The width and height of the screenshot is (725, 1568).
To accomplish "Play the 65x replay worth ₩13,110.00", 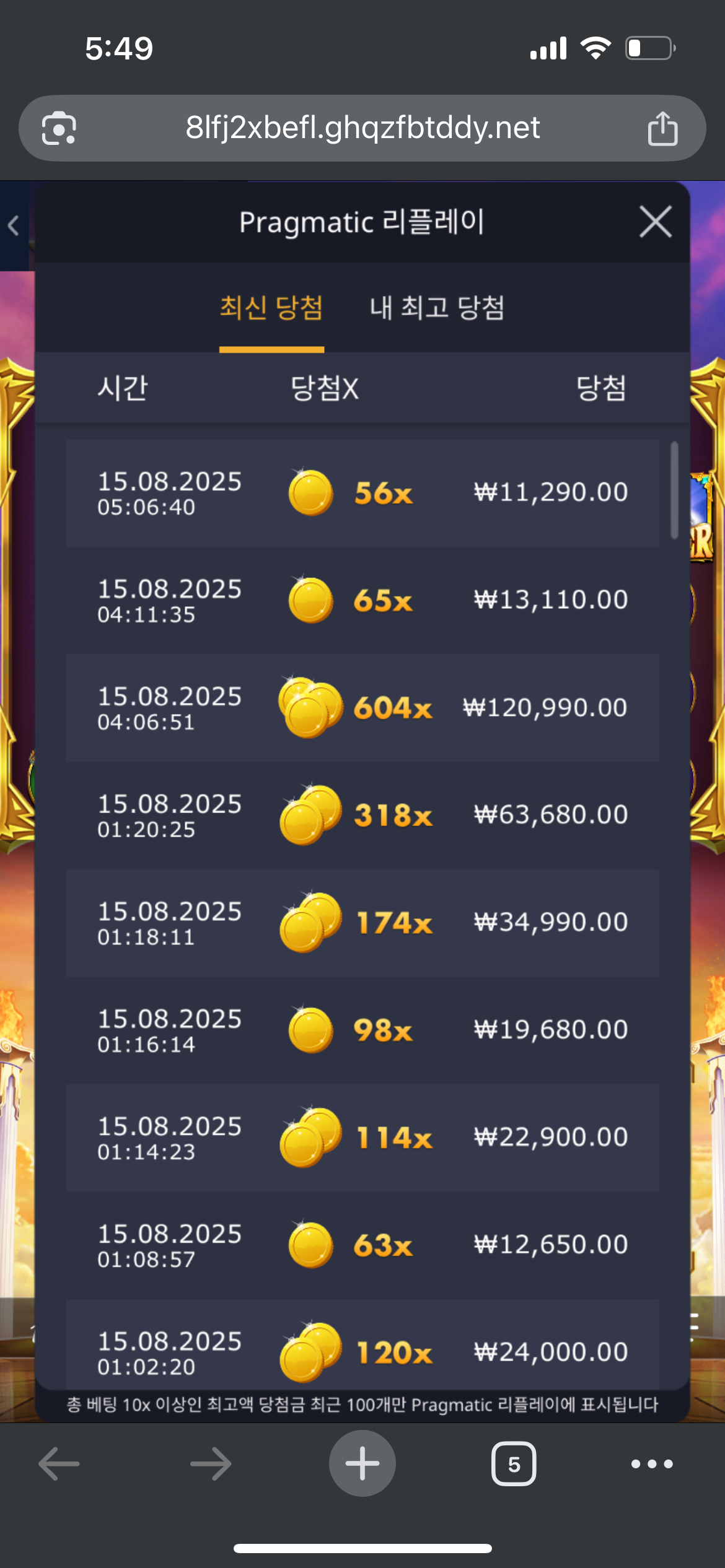I will tap(362, 600).
